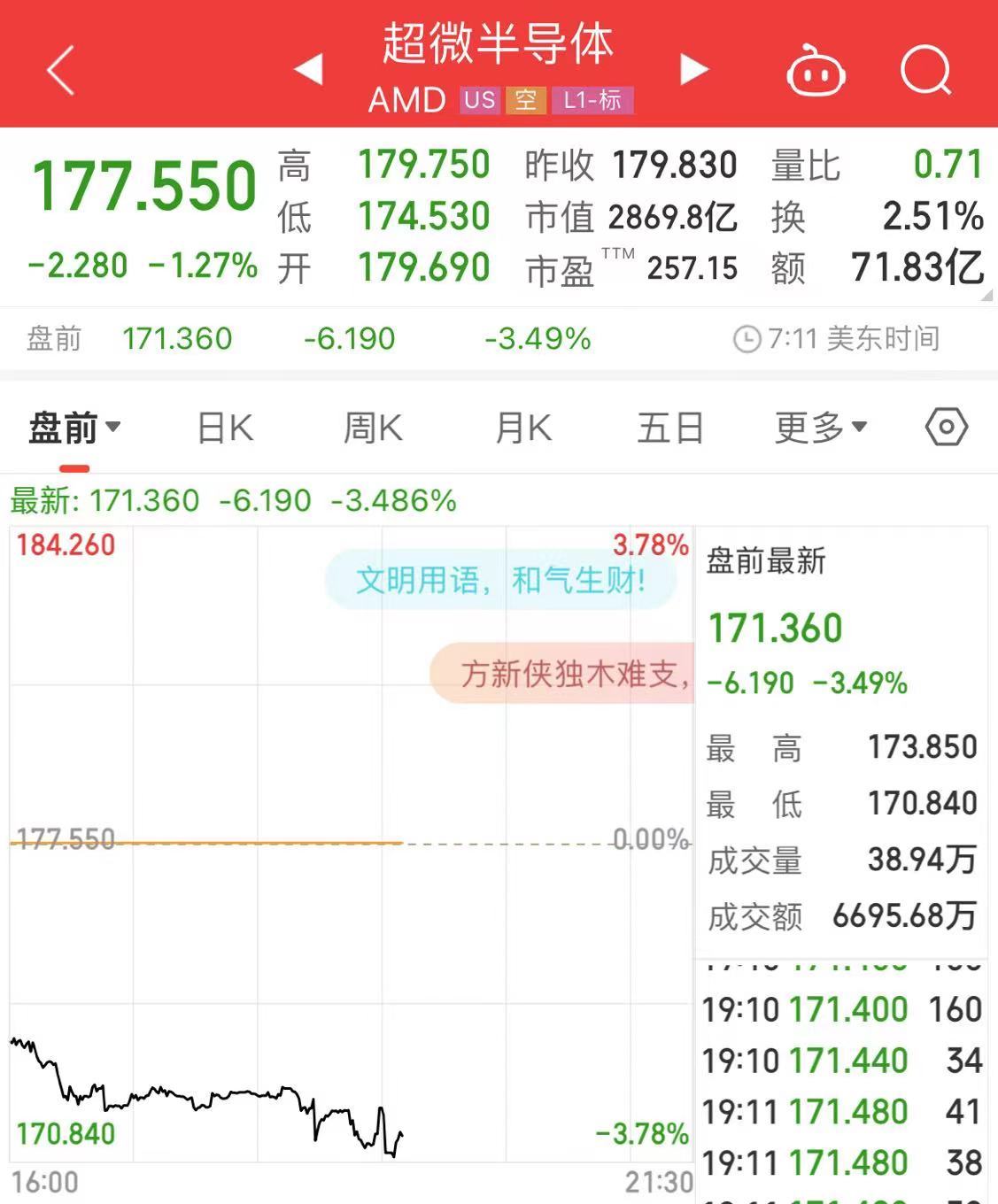Tap the 空 short-selling badge
Image resolution: width=998 pixels, height=1204 pixels.
pyautogui.click(x=526, y=101)
